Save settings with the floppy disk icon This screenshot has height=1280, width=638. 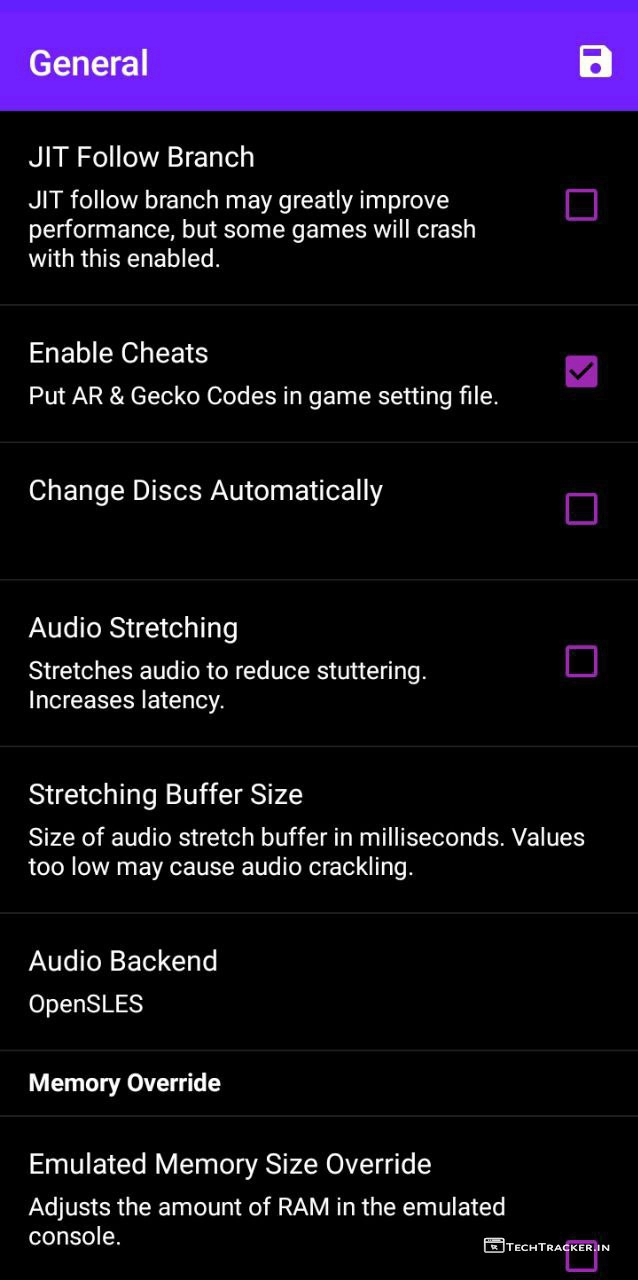click(x=595, y=62)
